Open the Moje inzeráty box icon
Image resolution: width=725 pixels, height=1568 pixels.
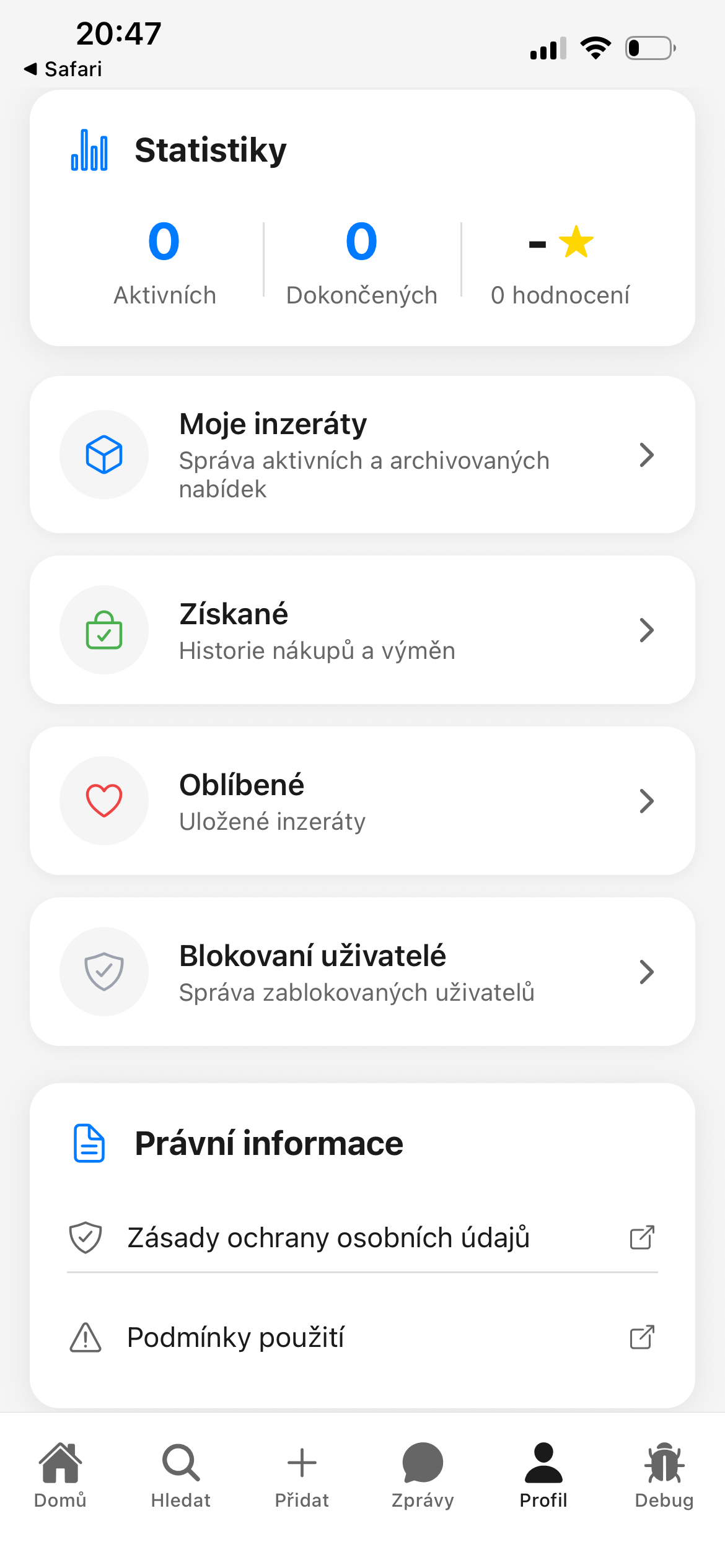coord(104,455)
